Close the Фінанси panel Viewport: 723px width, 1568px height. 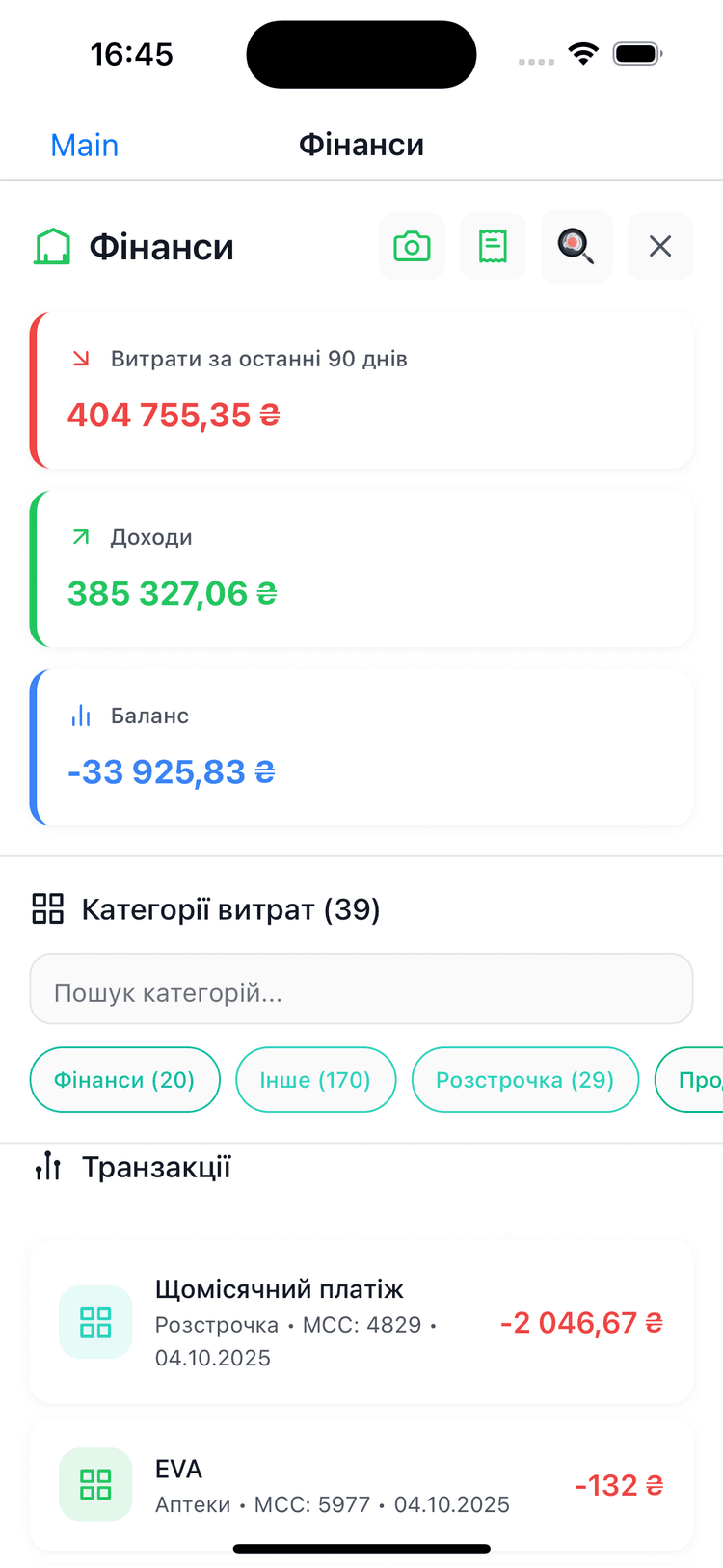pyautogui.click(x=660, y=247)
